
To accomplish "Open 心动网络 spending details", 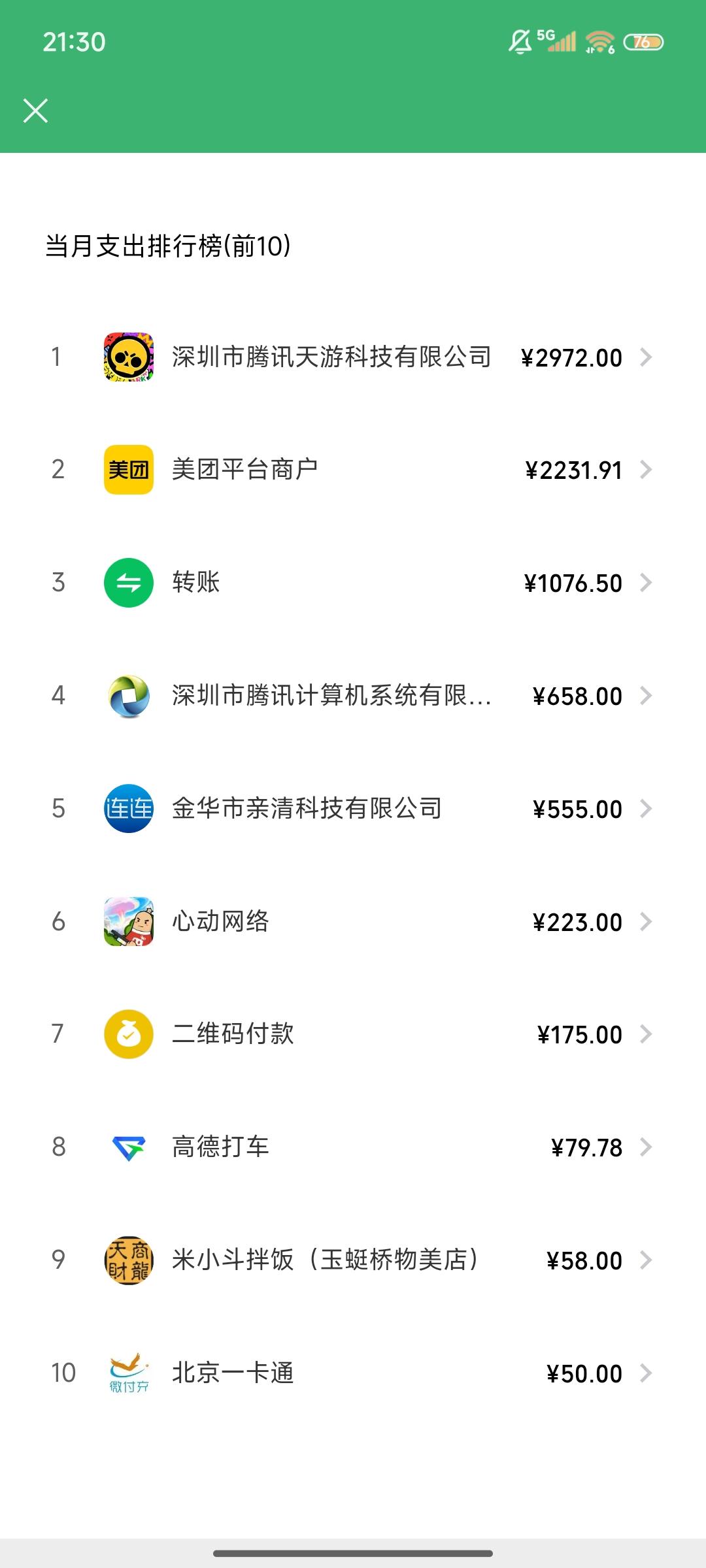I will click(x=353, y=922).
